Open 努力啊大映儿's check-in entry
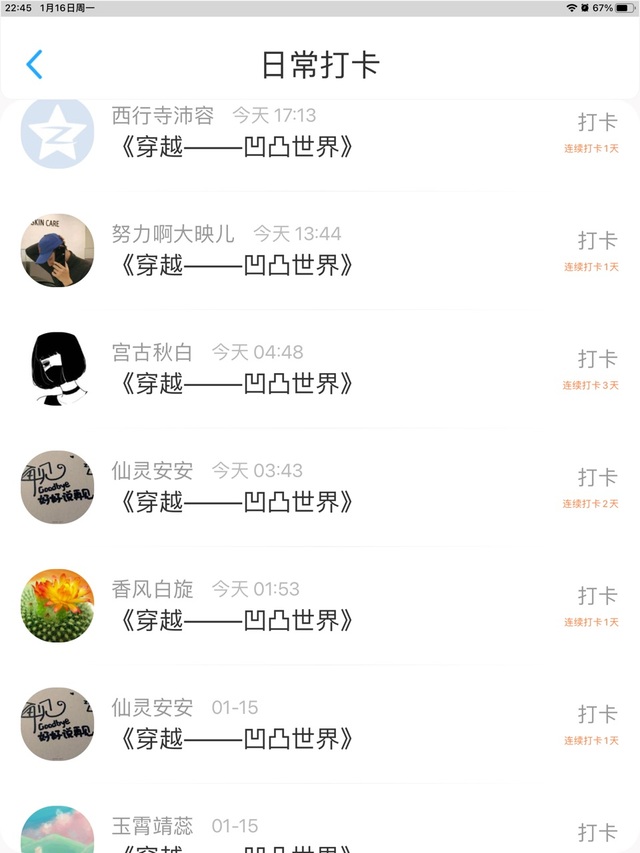This screenshot has width=640, height=853. [x=236, y=266]
